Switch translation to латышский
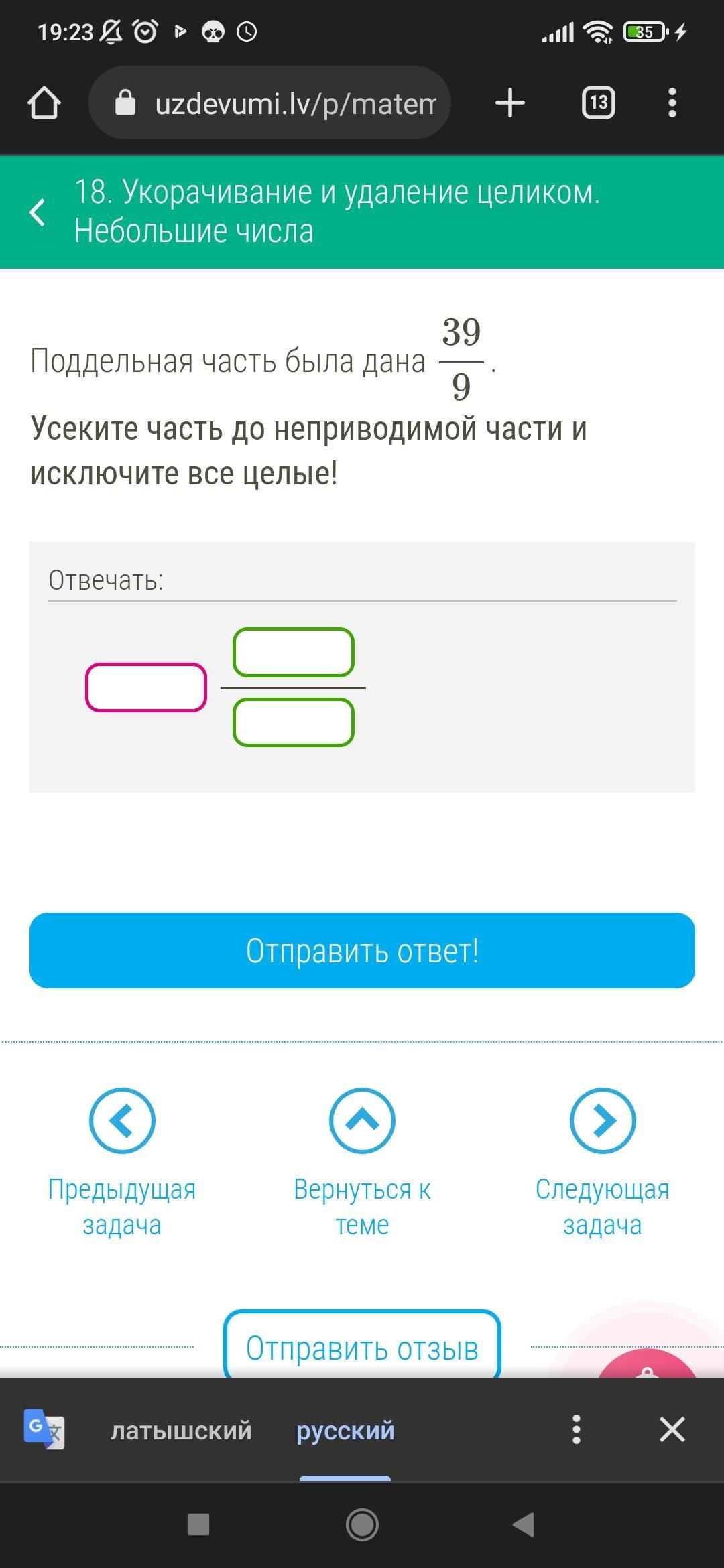Viewport: 724px width, 1568px height. tap(181, 1430)
